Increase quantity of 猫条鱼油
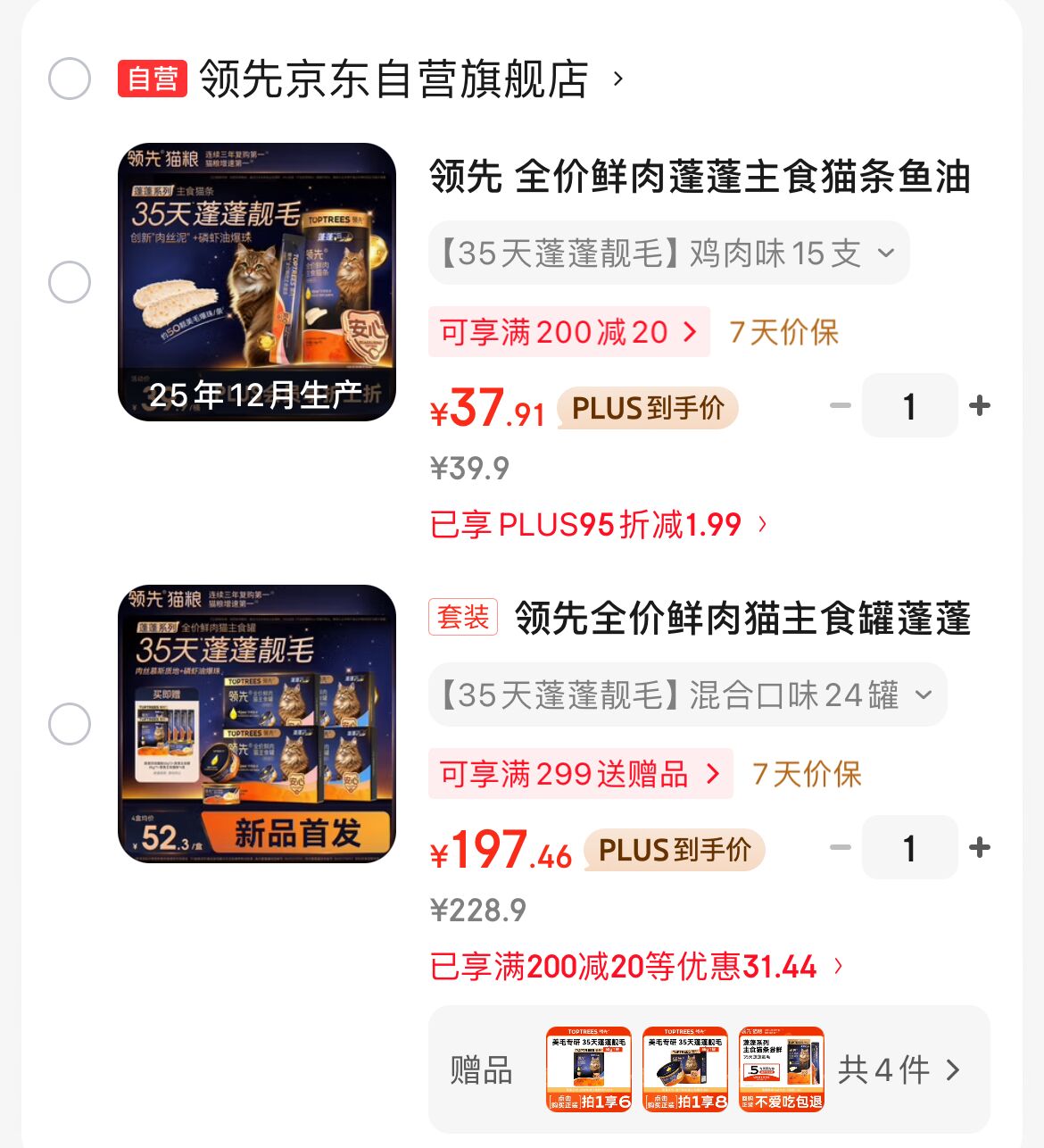The width and height of the screenshot is (1044, 1148). click(x=980, y=406)
